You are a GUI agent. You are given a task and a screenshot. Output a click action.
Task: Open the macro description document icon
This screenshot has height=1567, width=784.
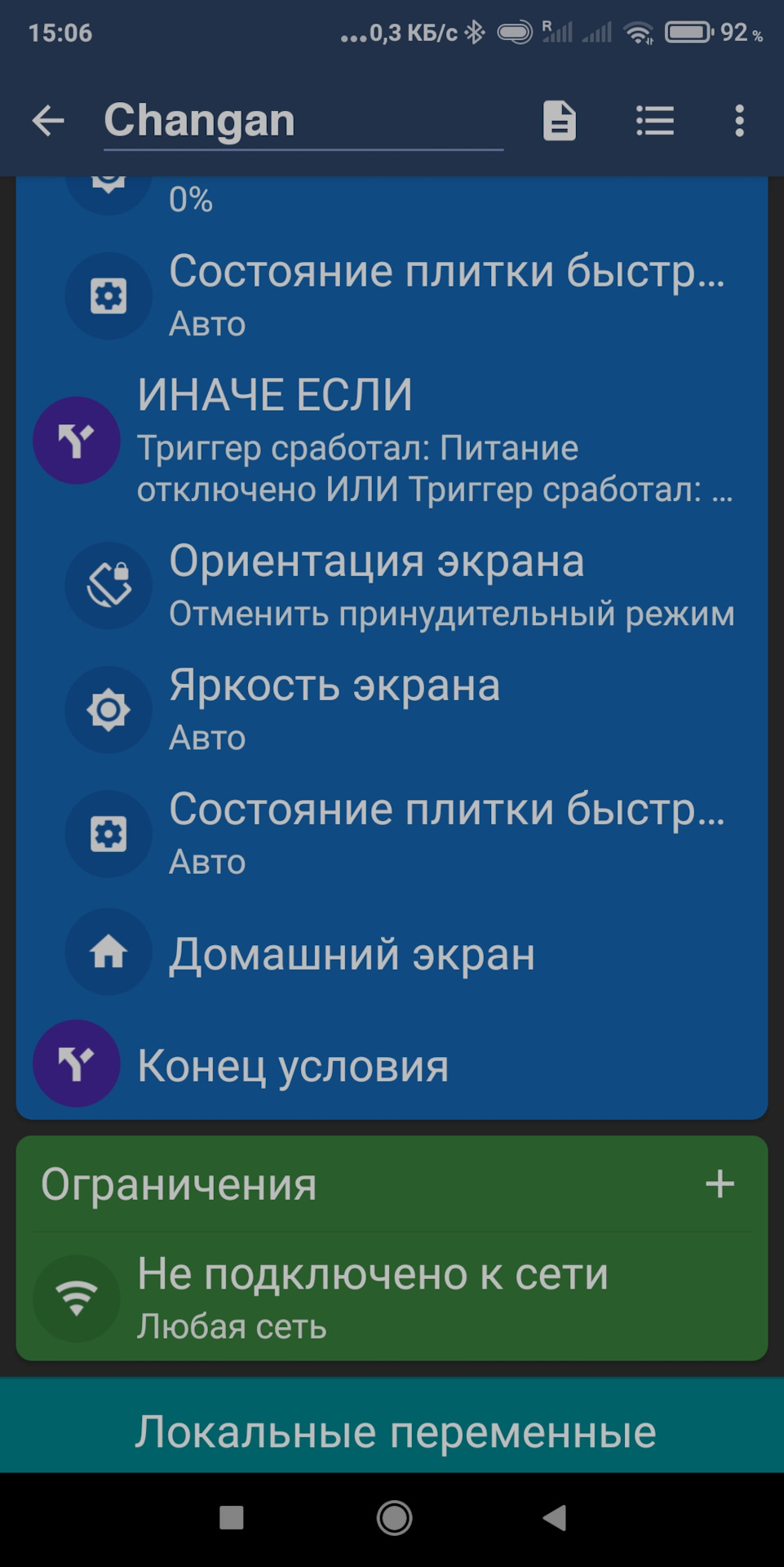click(560, 121)
